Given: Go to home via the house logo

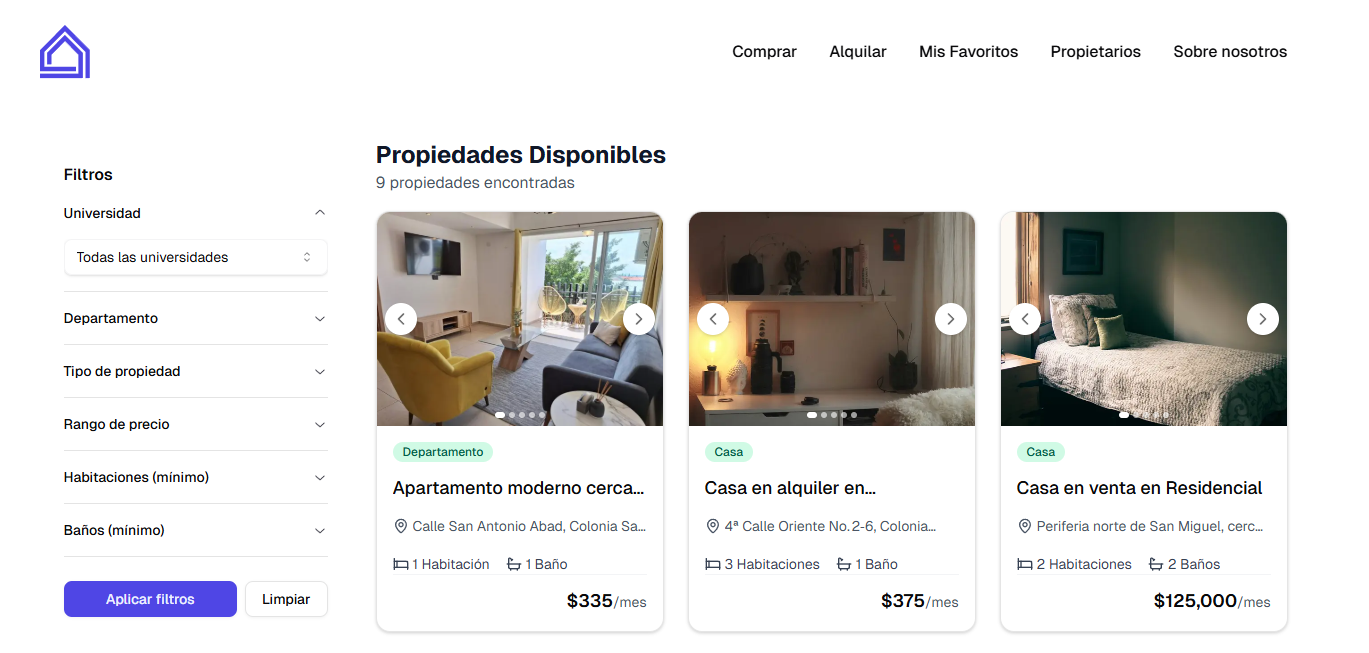Looking at the screenshot, I should pos(65,52).
